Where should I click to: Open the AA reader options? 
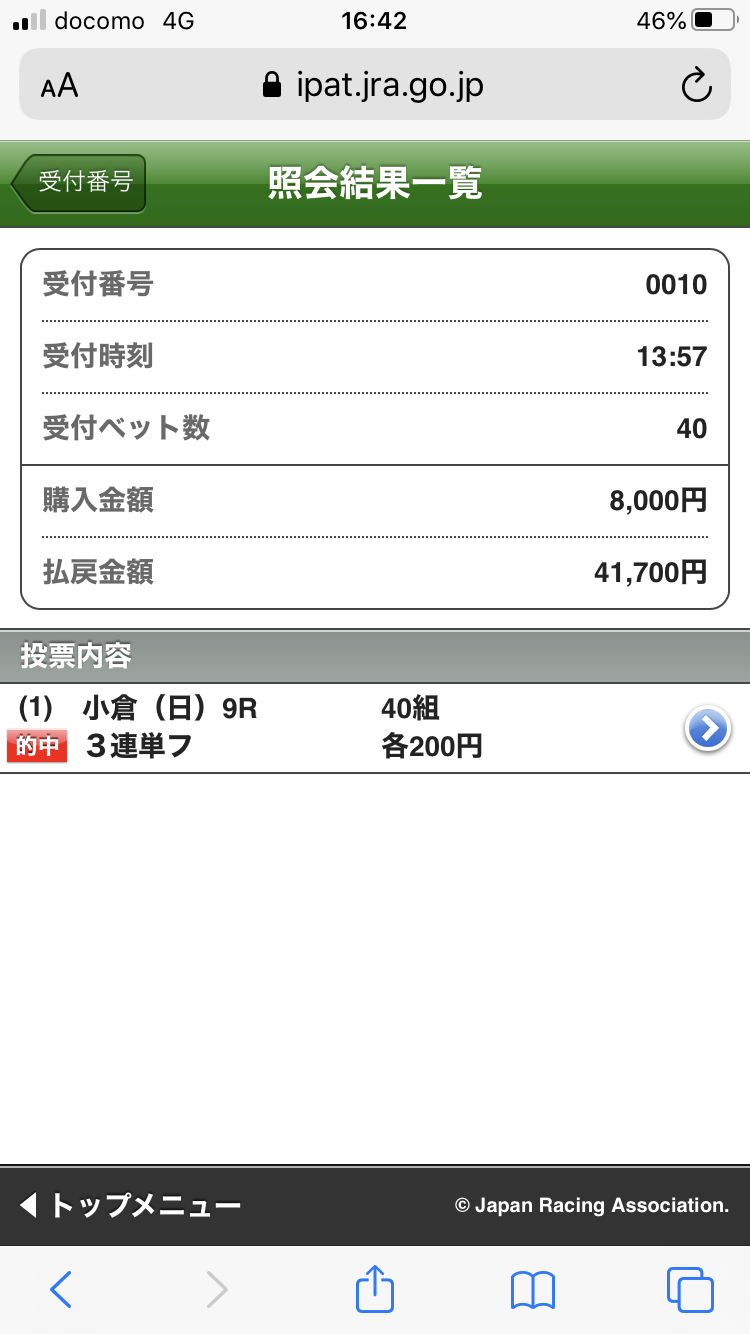click(59, 86)
